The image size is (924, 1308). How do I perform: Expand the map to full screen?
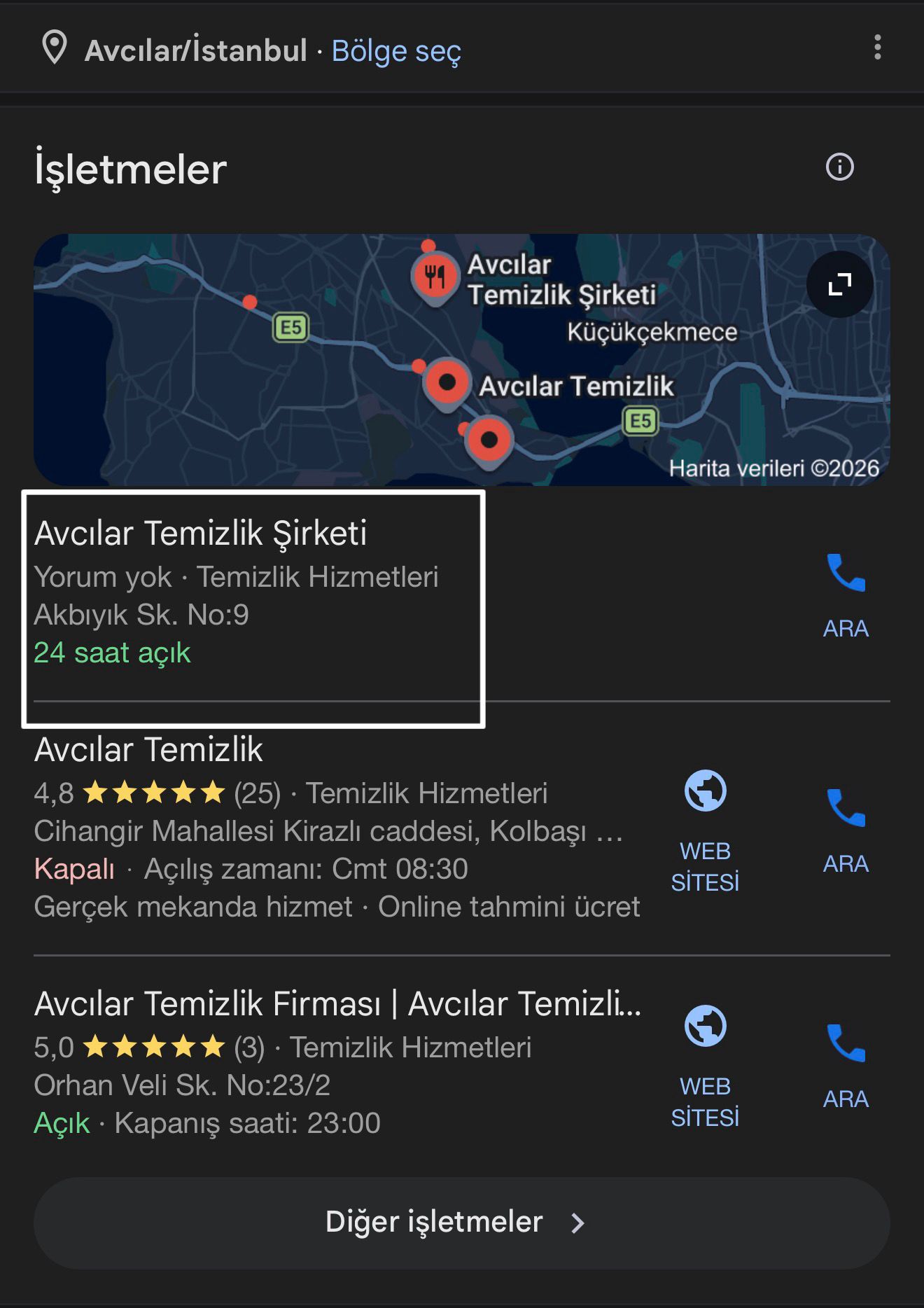[x=839, y=284]
